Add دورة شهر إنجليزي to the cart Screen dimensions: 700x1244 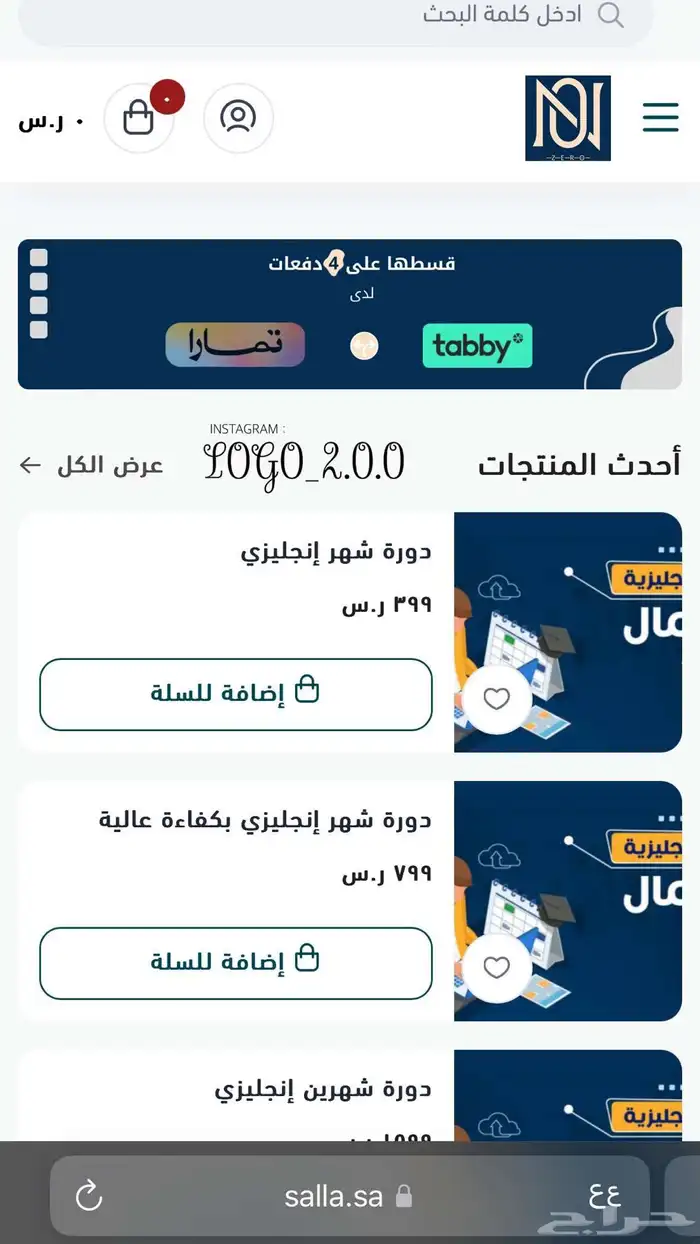tap(236, 694)
